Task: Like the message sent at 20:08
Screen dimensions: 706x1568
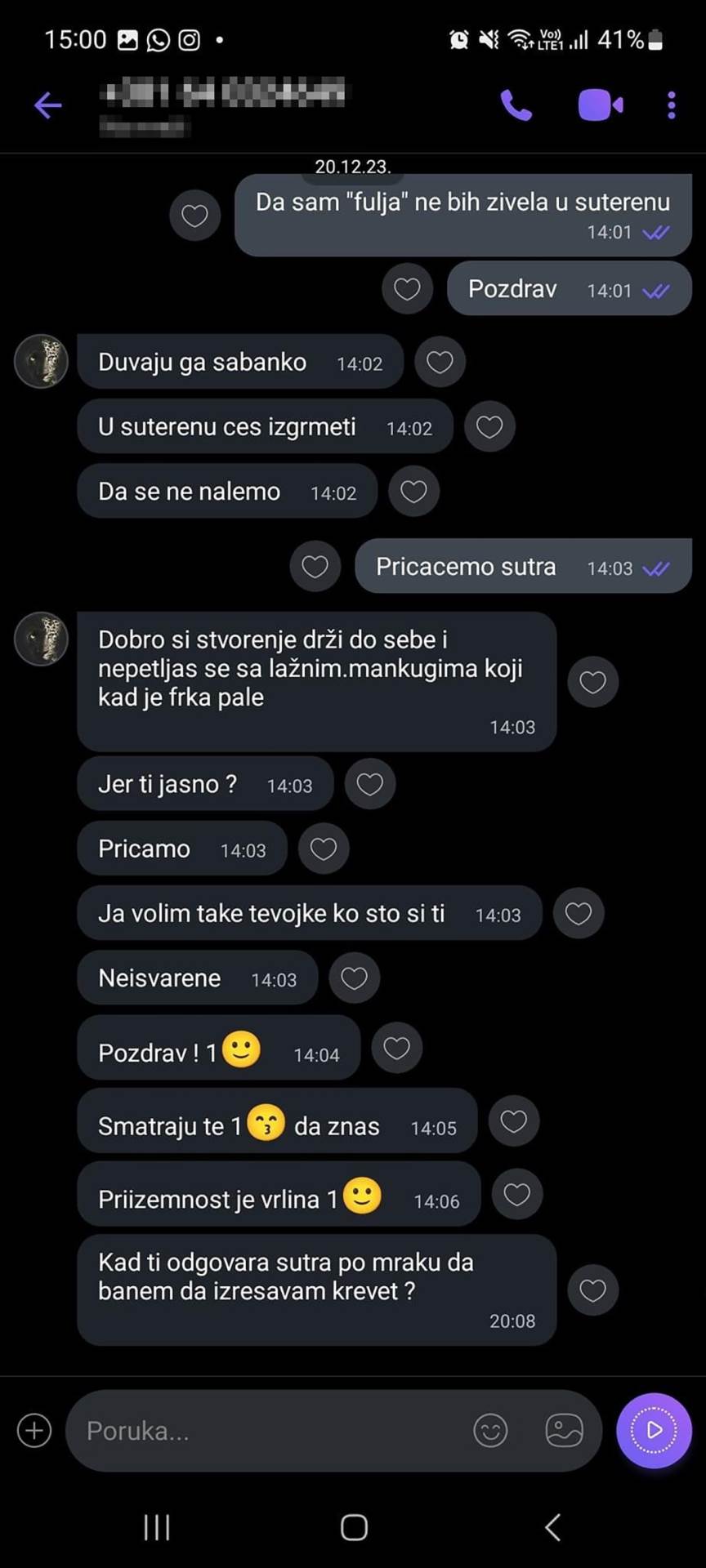Action: pyautogui.click(x=592, y=1290)
